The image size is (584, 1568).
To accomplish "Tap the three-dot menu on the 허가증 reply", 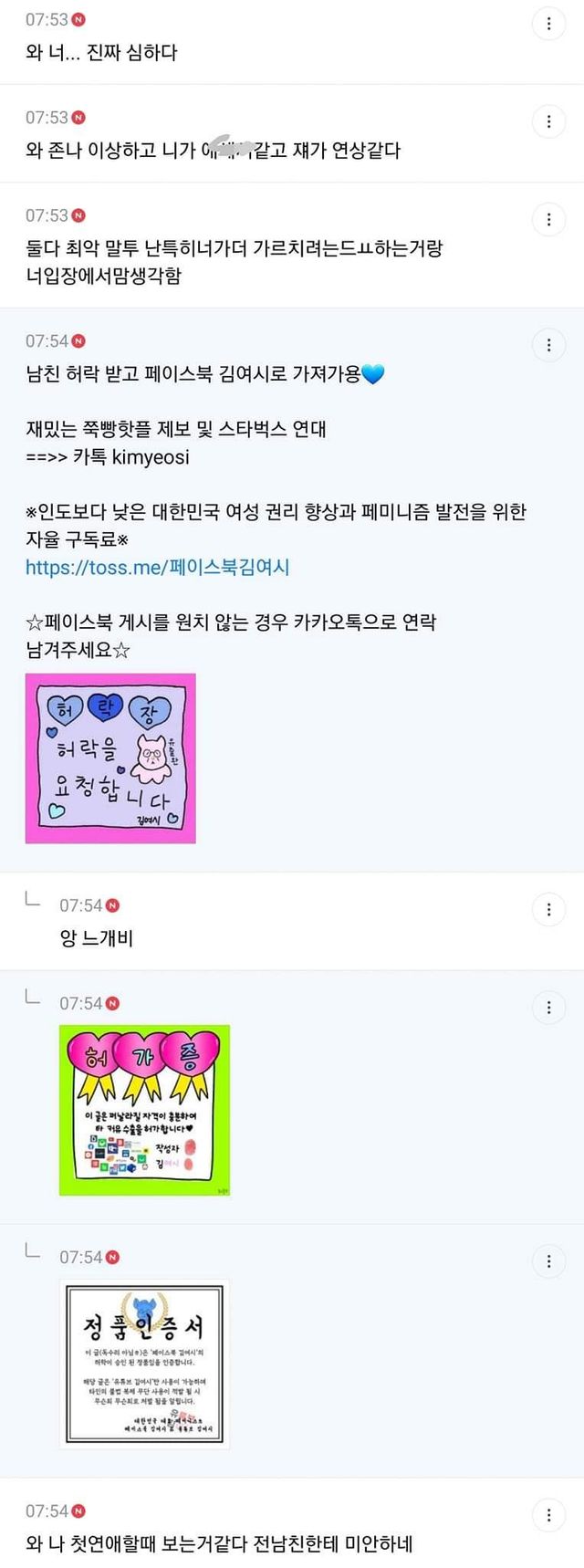I will pyautogui.click(x=548, y=1008).
